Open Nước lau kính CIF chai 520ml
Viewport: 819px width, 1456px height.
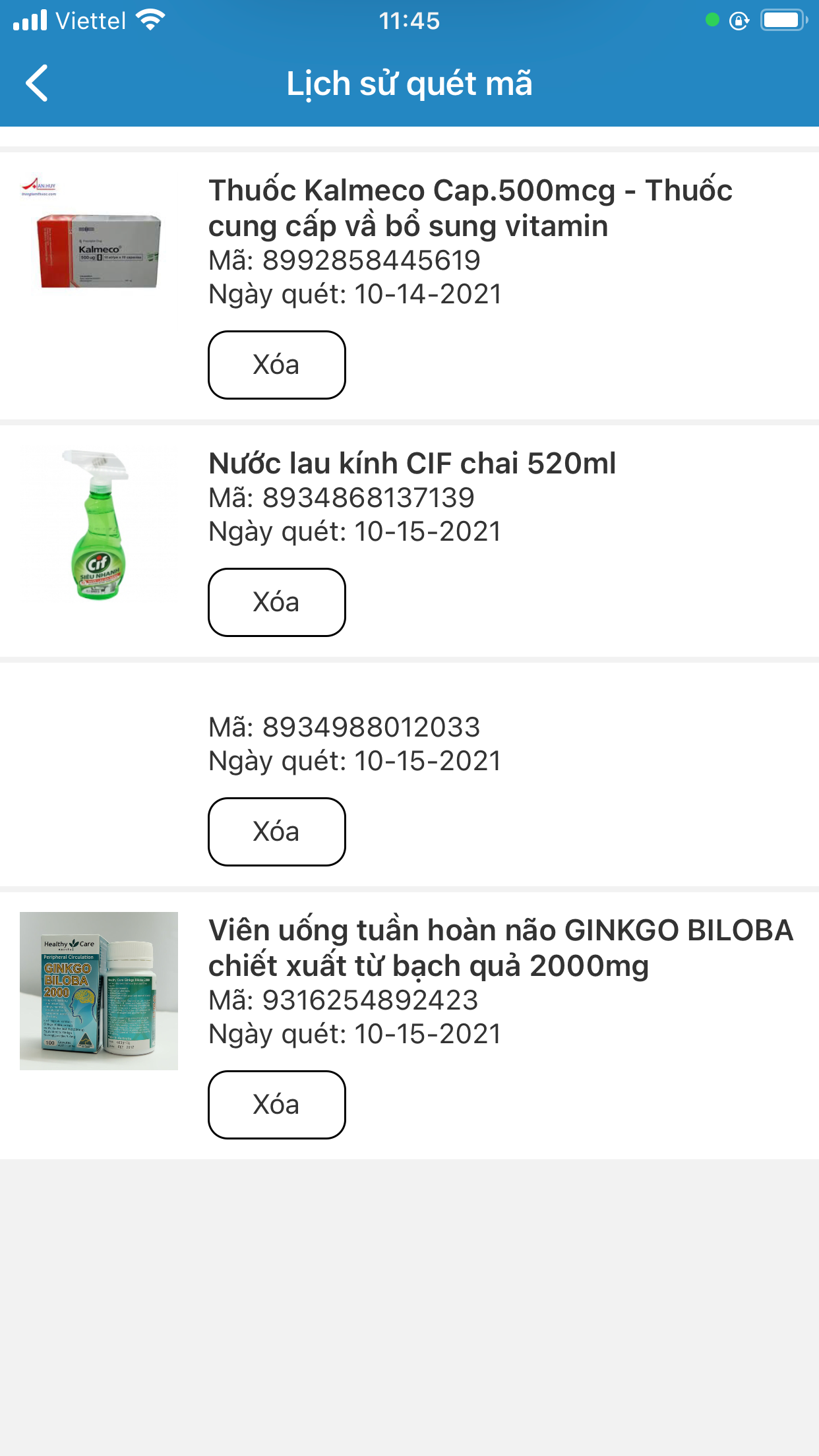412,463
